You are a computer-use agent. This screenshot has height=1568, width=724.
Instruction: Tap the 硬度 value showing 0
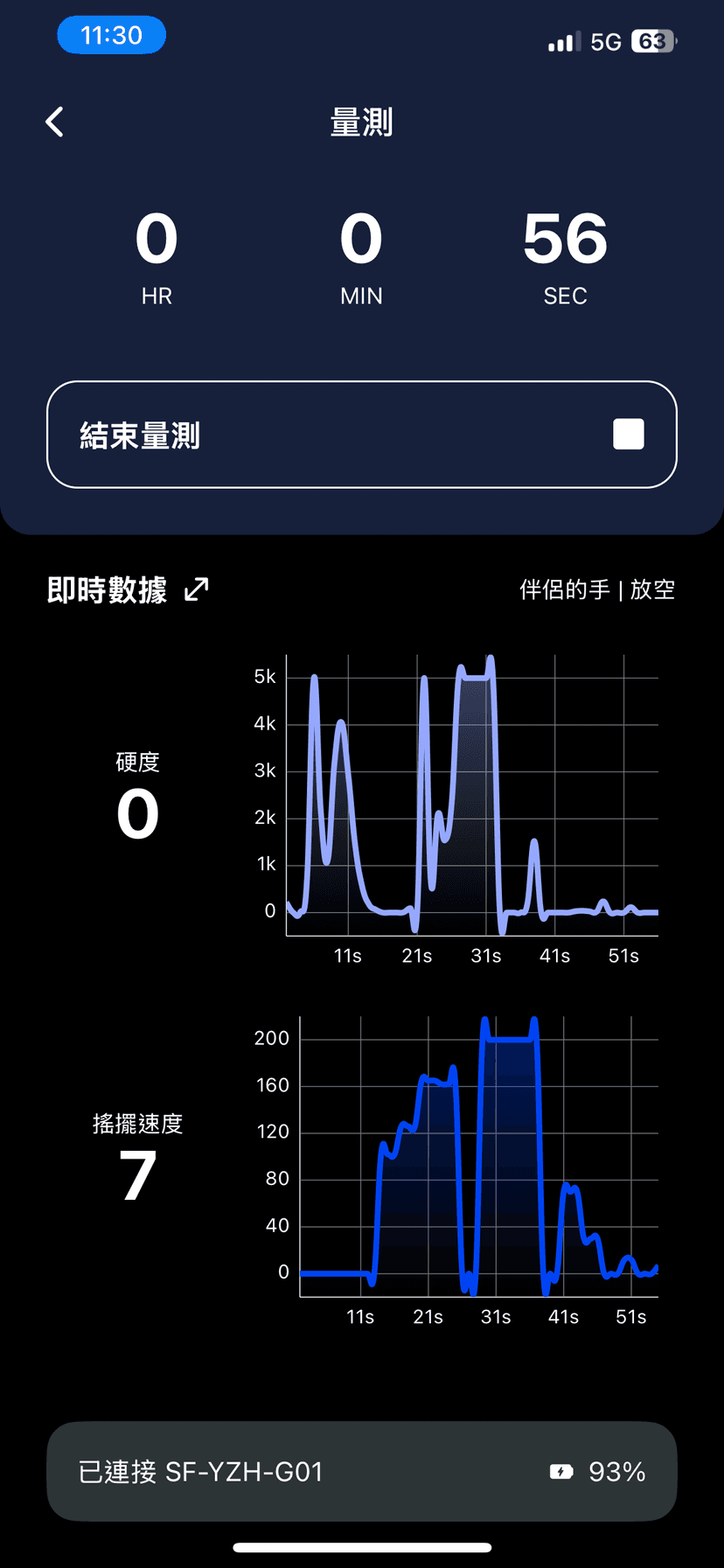(x=136, y=813)
